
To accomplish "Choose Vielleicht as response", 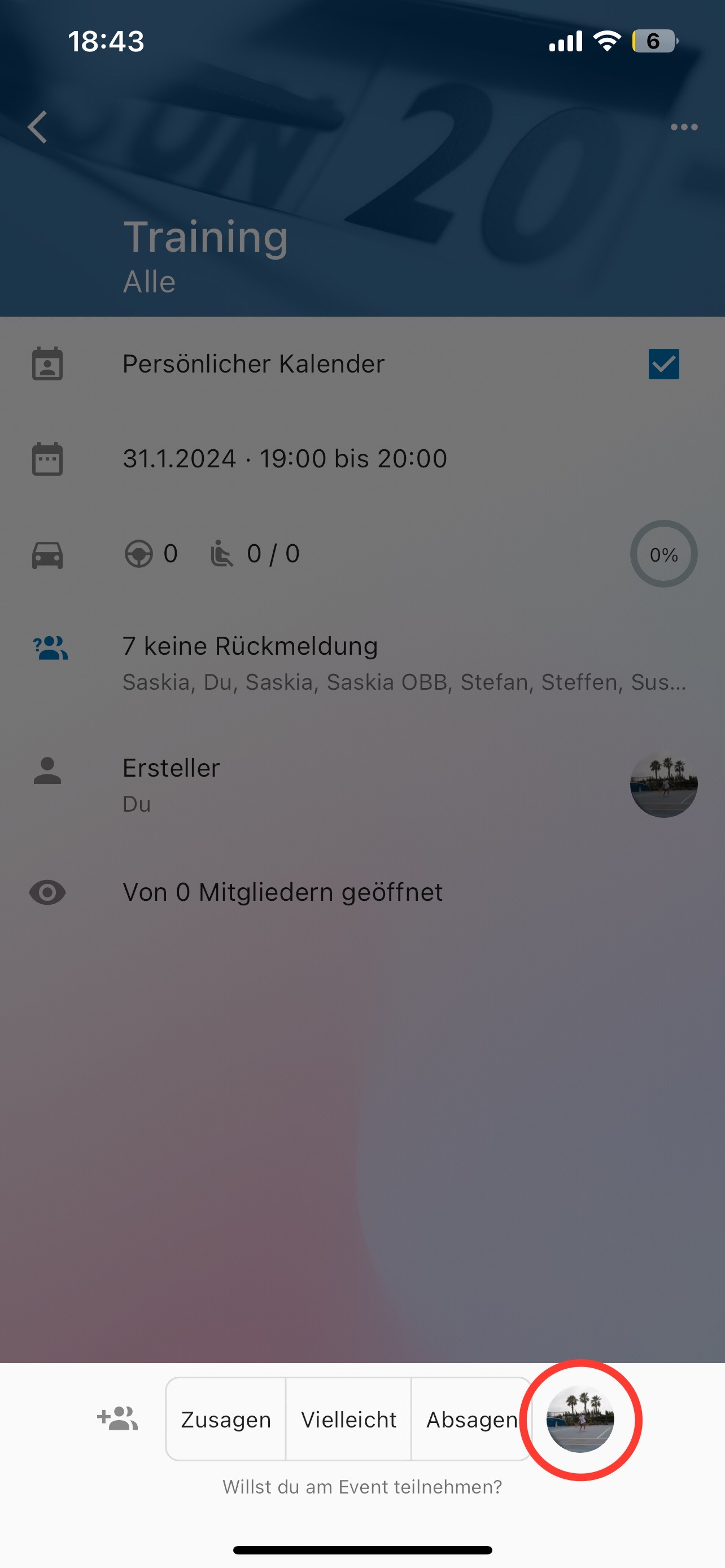I will (348, 1420).
